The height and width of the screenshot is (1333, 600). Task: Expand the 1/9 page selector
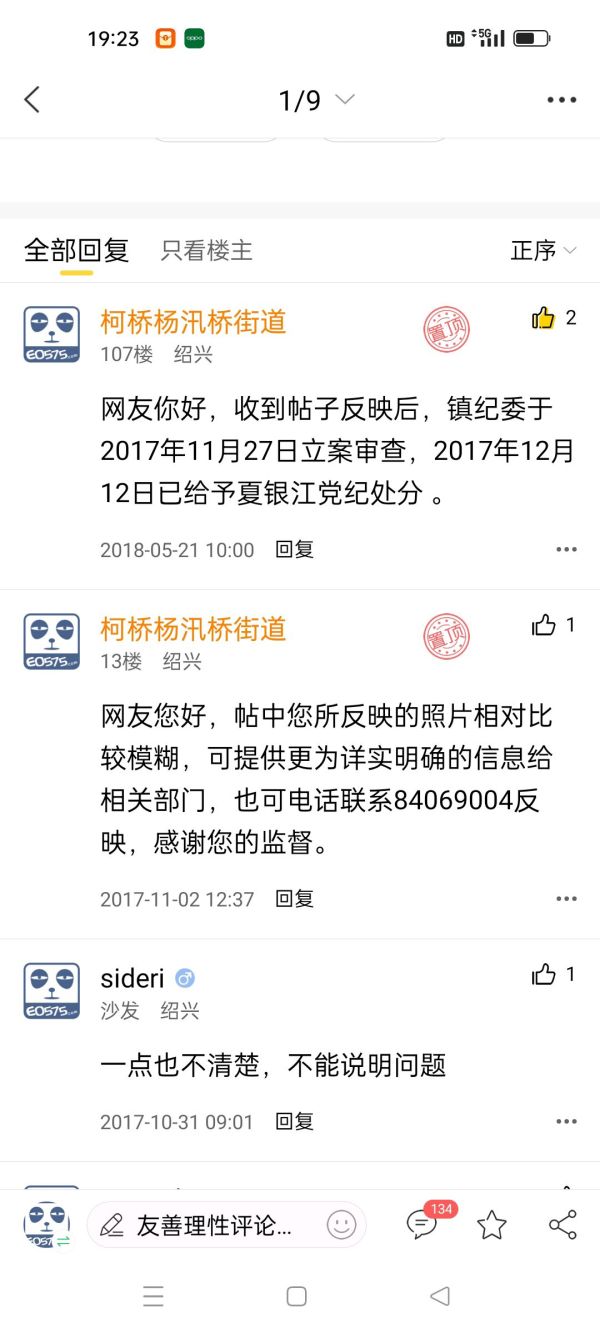click(315, 100)
